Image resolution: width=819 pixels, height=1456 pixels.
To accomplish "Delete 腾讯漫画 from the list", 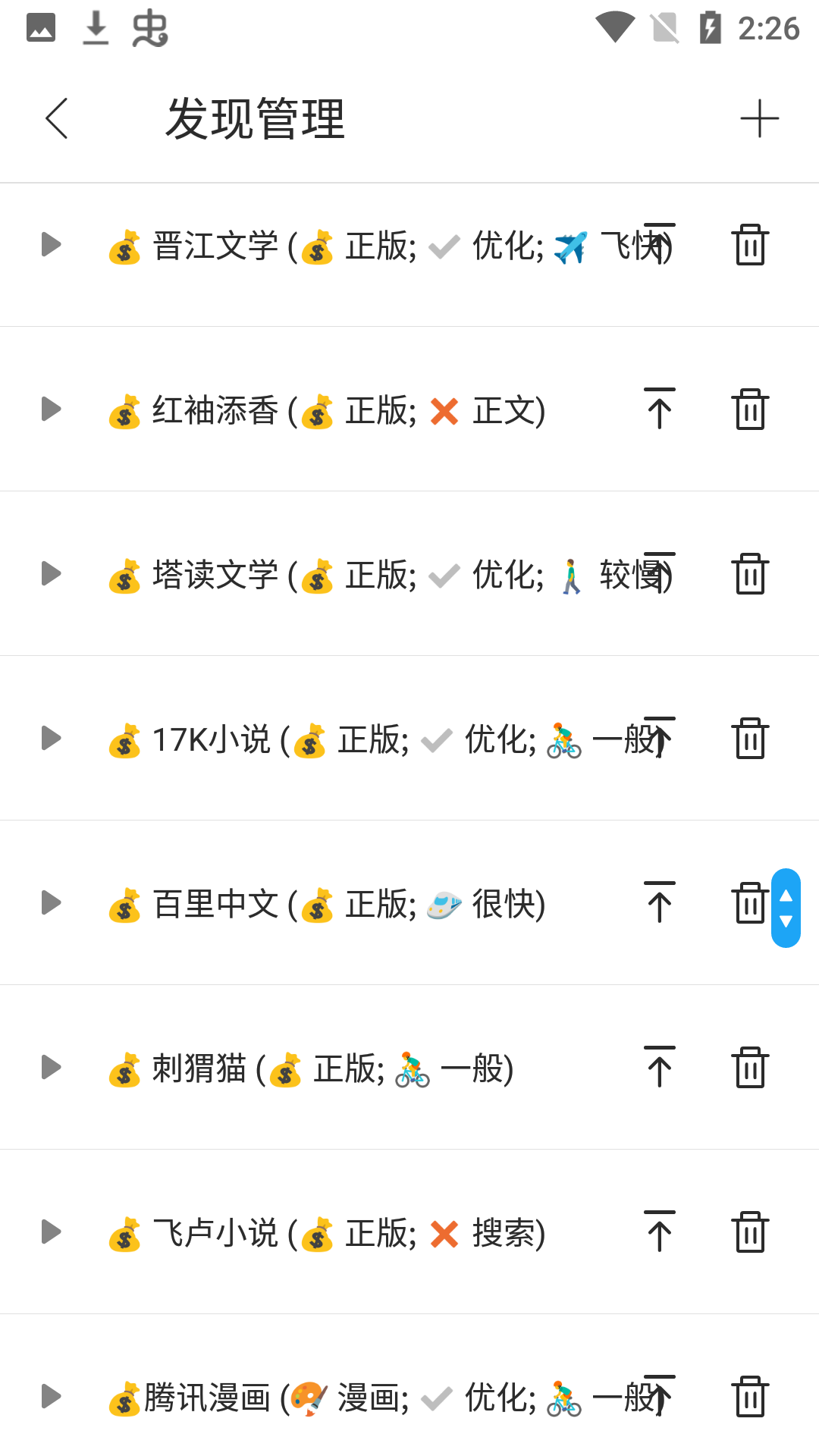I will [751, 1396].
